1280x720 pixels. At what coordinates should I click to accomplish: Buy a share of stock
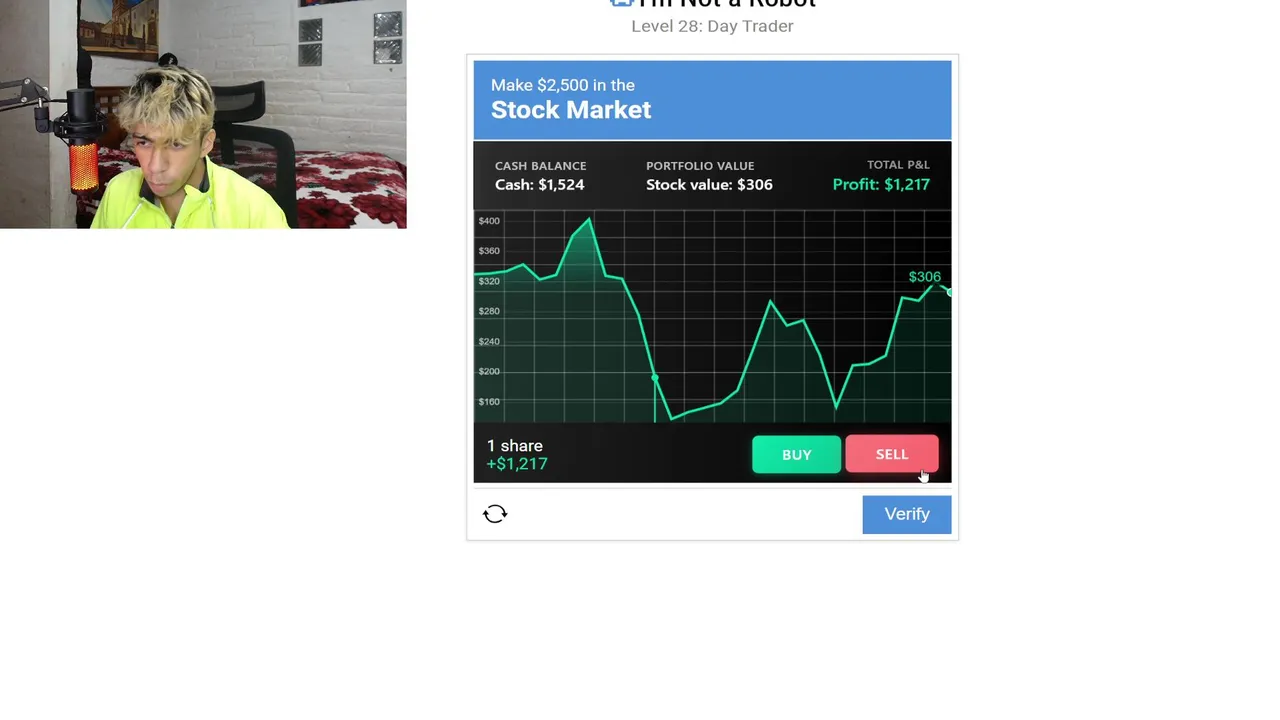tap(796, 455)
